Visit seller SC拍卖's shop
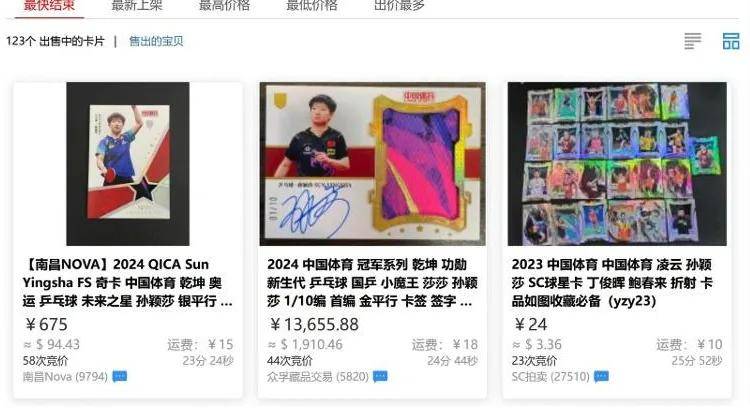The width and height of the screenshot is (750, 408). pos(548,377)
